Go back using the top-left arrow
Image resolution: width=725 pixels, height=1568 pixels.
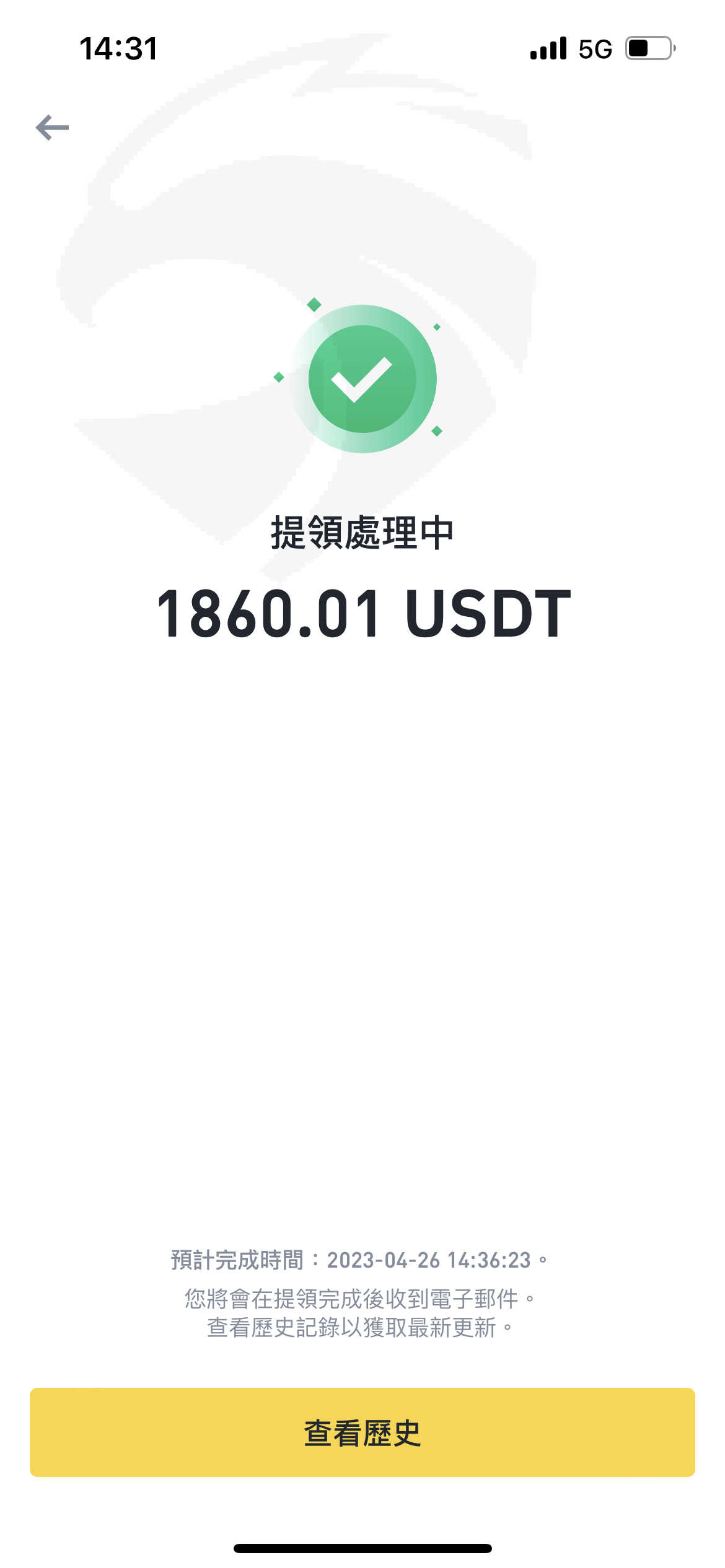click(x=52, y=128)
